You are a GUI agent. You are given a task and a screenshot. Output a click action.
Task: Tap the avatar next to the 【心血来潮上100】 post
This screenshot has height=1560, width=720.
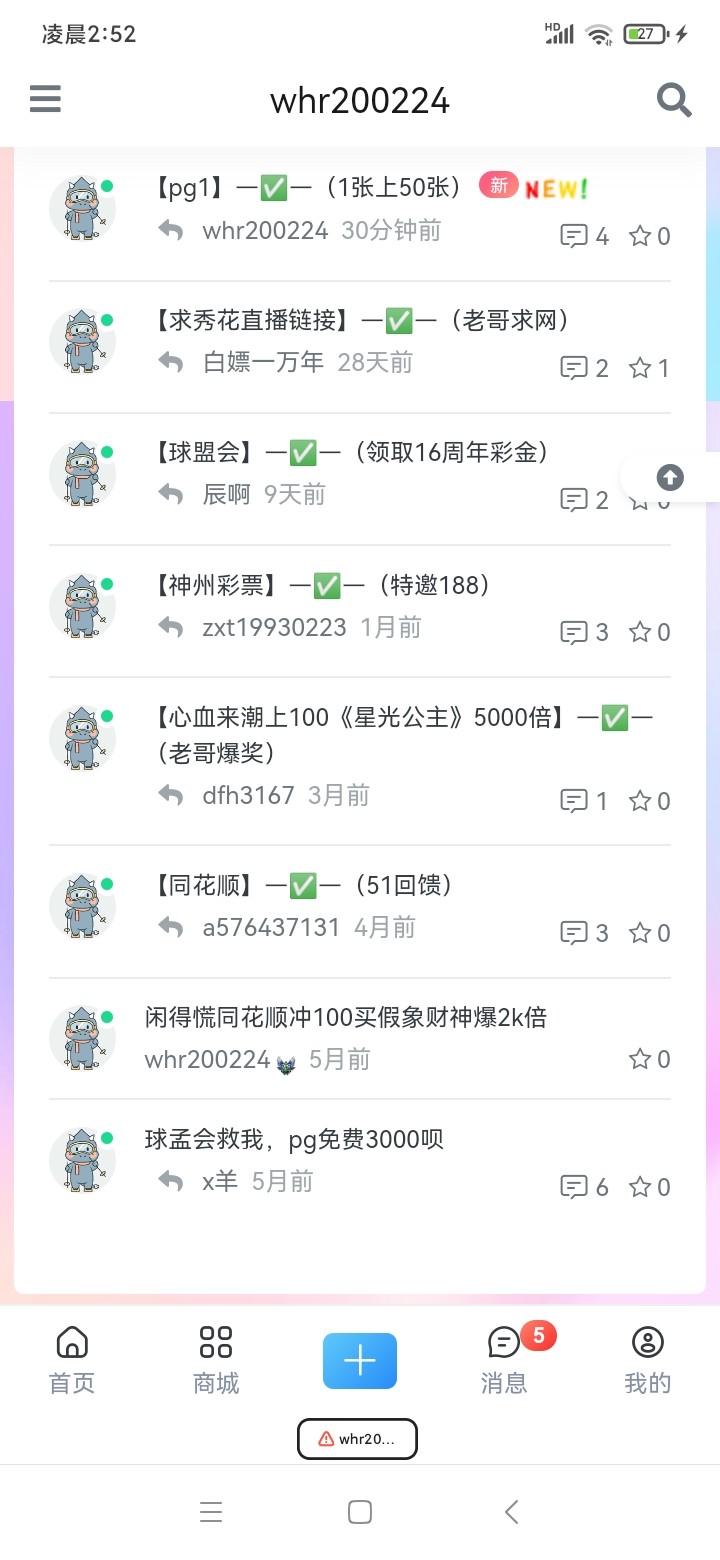pyautogui.click(x=82, y=738)
